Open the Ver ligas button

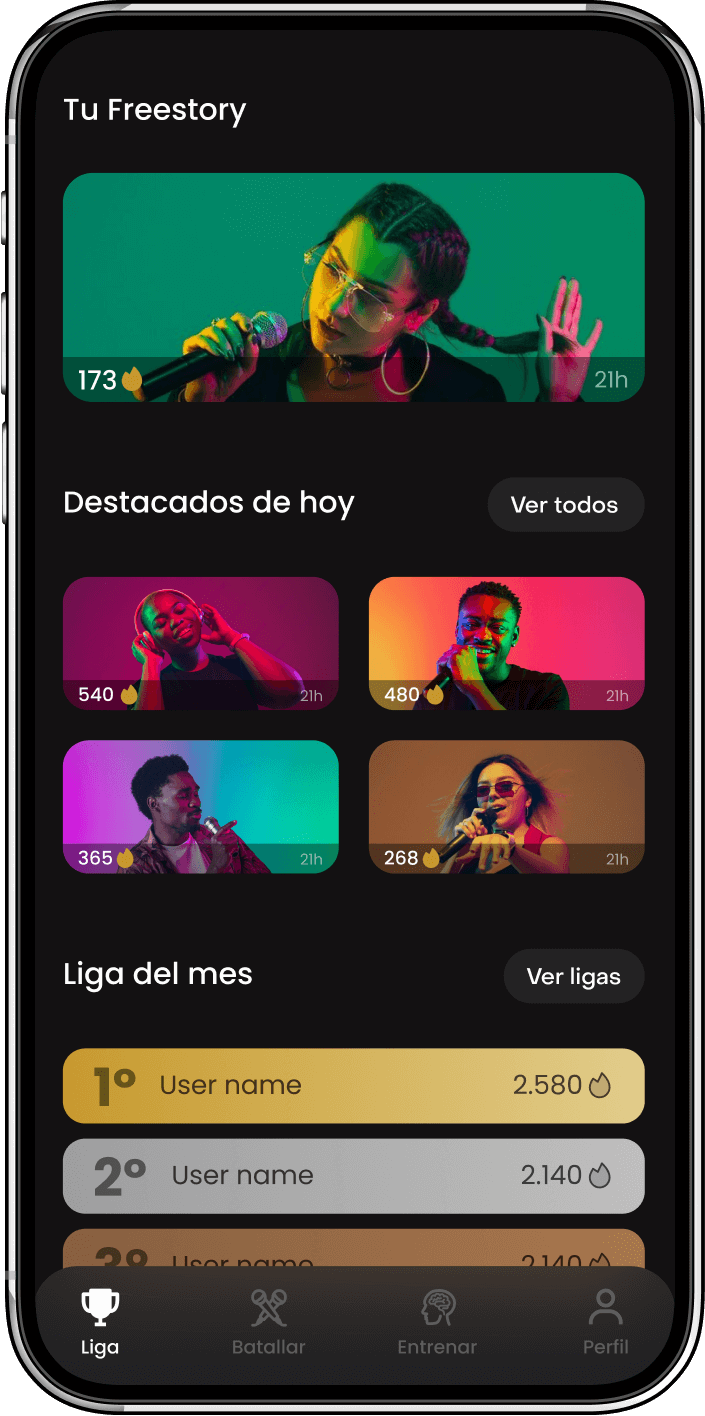tap(573, 976)
